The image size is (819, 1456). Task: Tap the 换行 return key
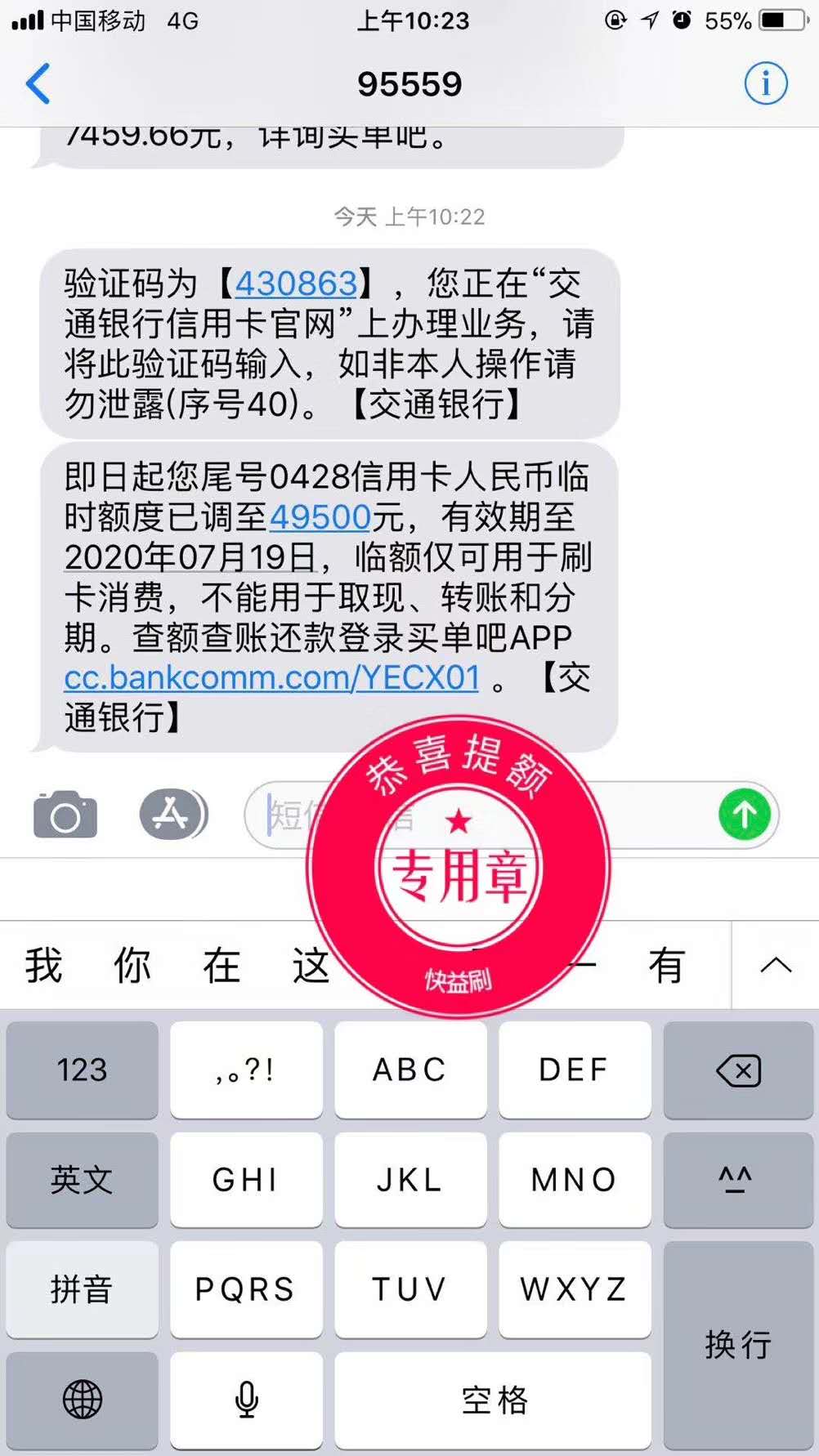[x=738, y=1344]
